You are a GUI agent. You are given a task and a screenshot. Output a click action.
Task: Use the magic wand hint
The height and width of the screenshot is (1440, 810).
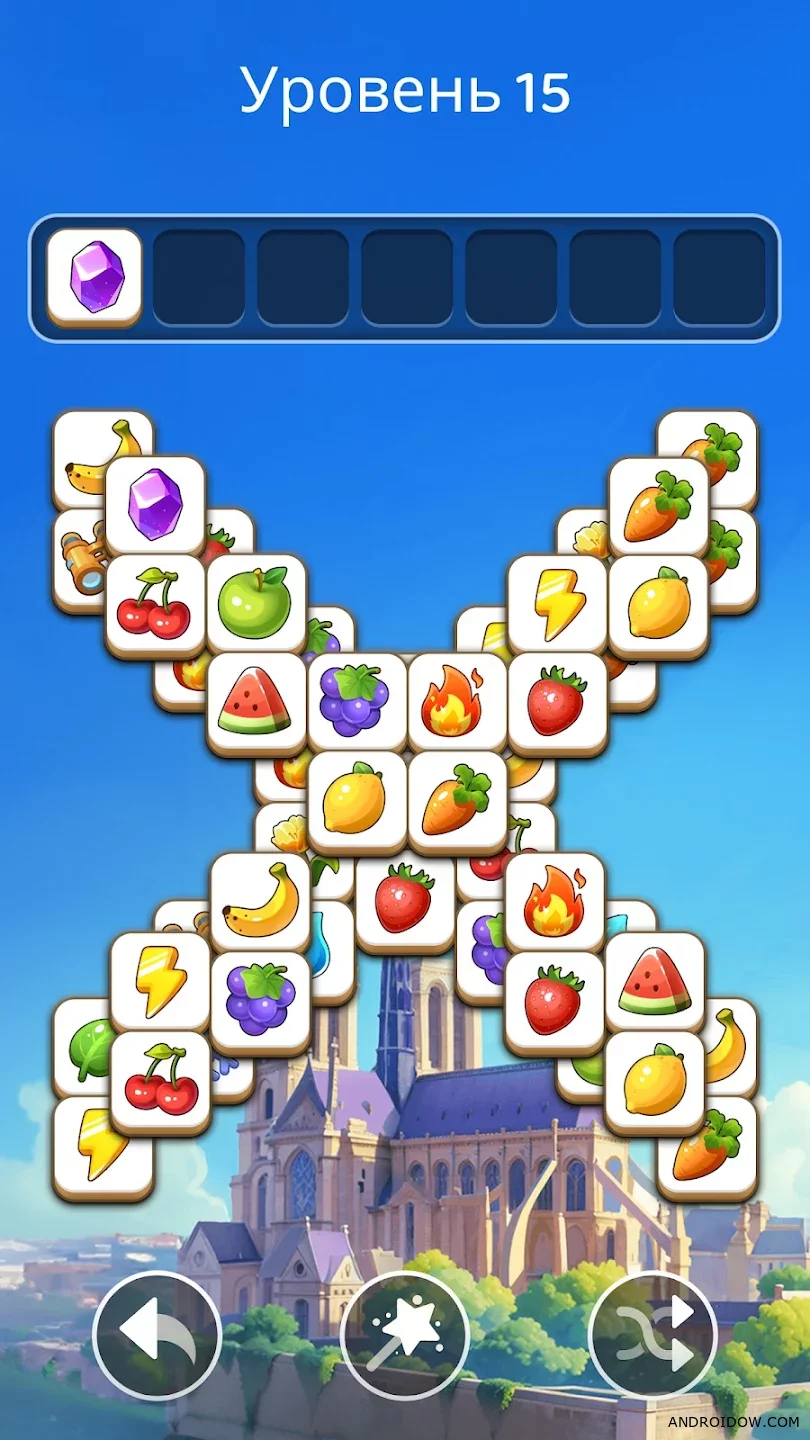(404, 1334)
